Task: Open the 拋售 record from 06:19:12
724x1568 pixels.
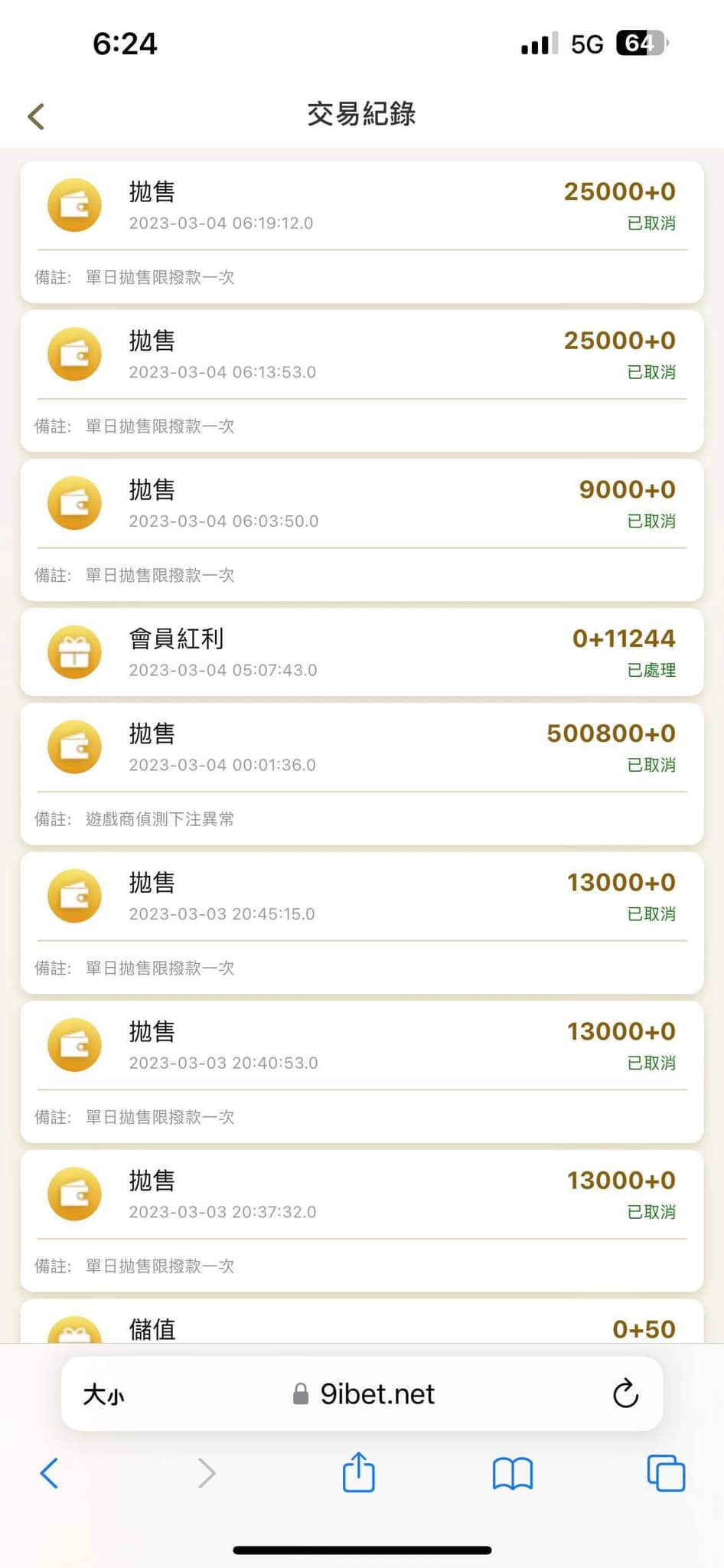Action: pyautogui.click(x=361, y=232)
